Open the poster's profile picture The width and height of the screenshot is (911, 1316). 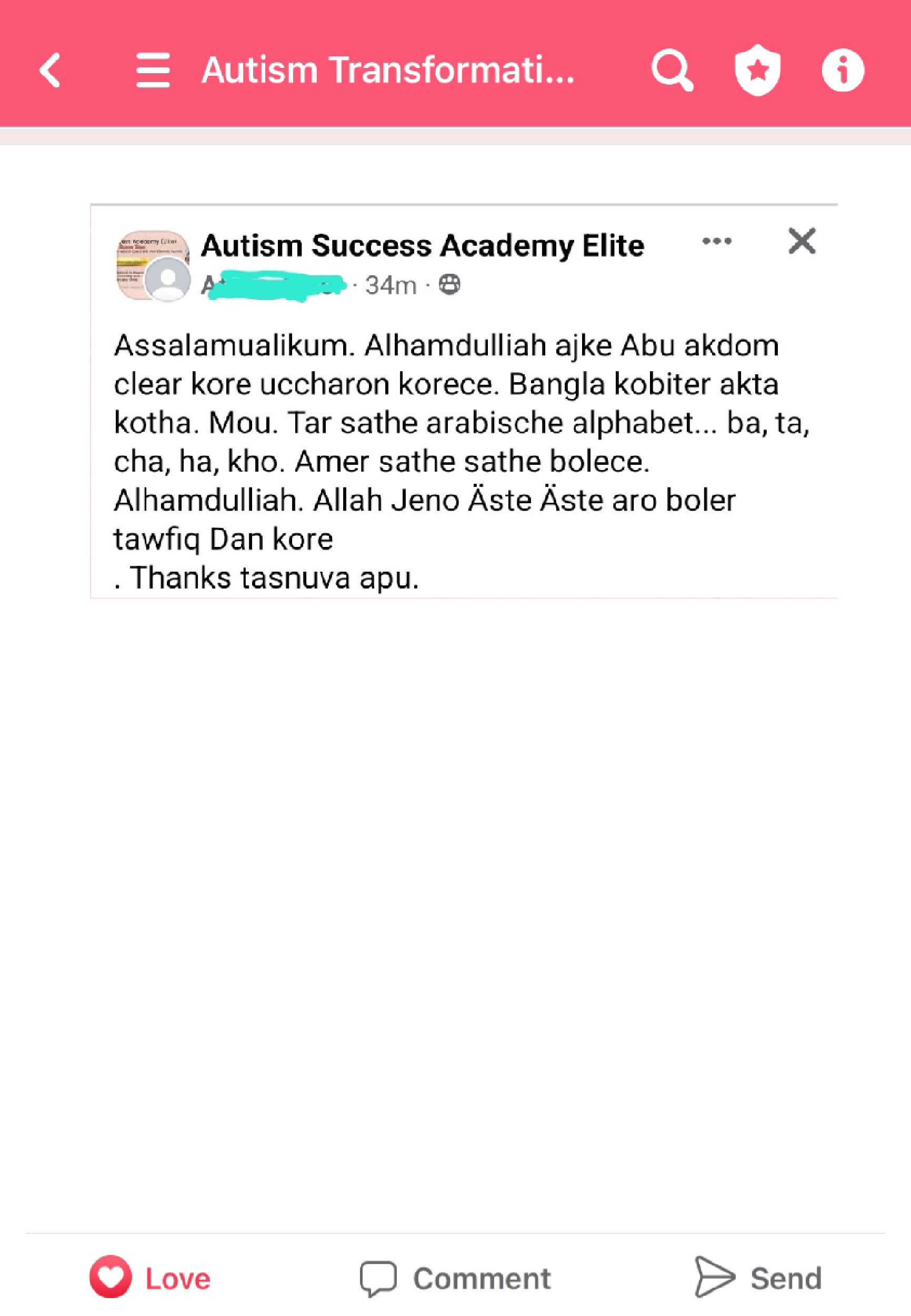[167, 279]
